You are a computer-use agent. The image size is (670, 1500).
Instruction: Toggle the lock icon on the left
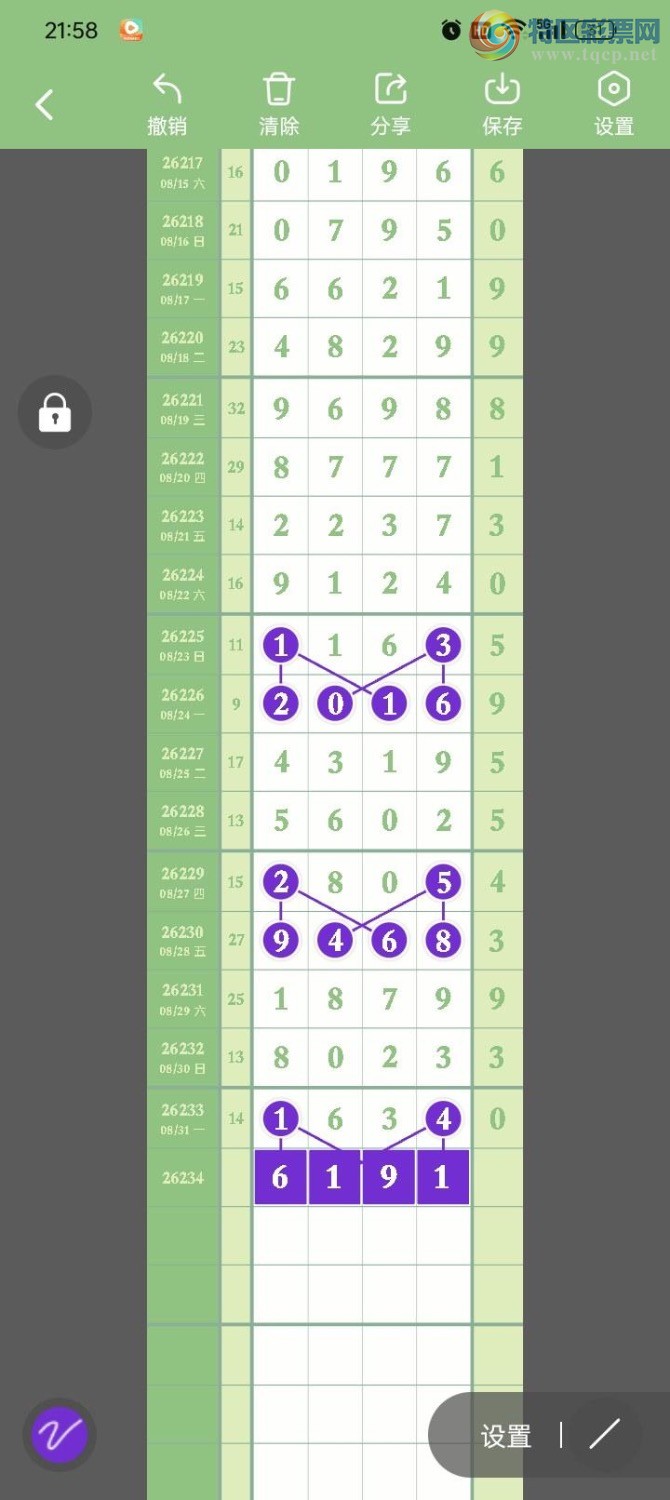(x=55, y=412)
